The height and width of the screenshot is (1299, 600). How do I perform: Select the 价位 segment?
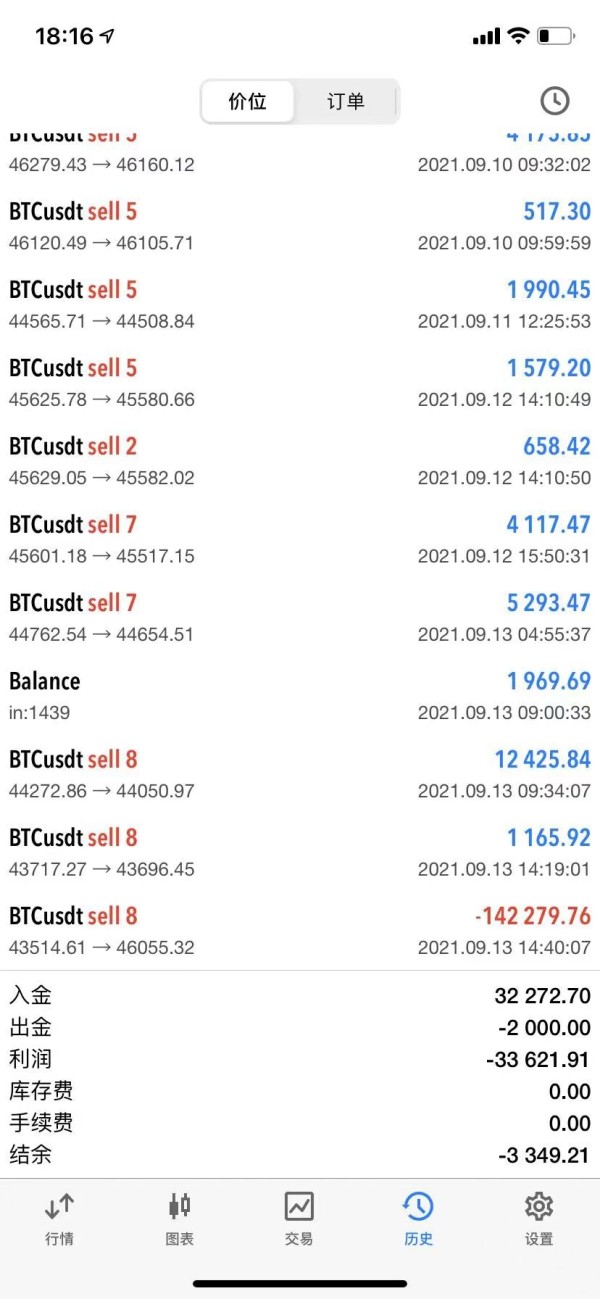tap(248, 101)
